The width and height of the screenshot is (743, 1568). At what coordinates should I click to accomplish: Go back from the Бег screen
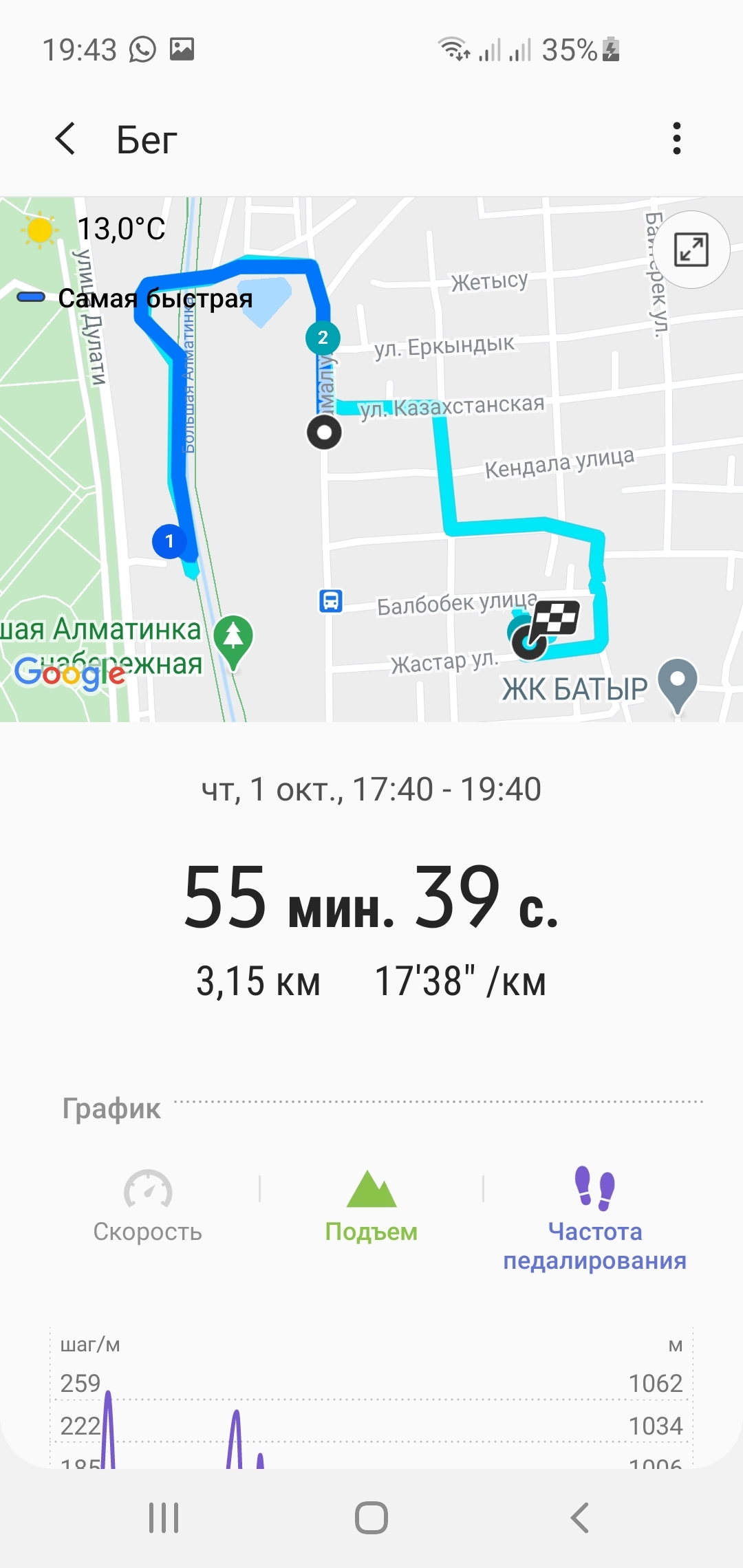66,139
